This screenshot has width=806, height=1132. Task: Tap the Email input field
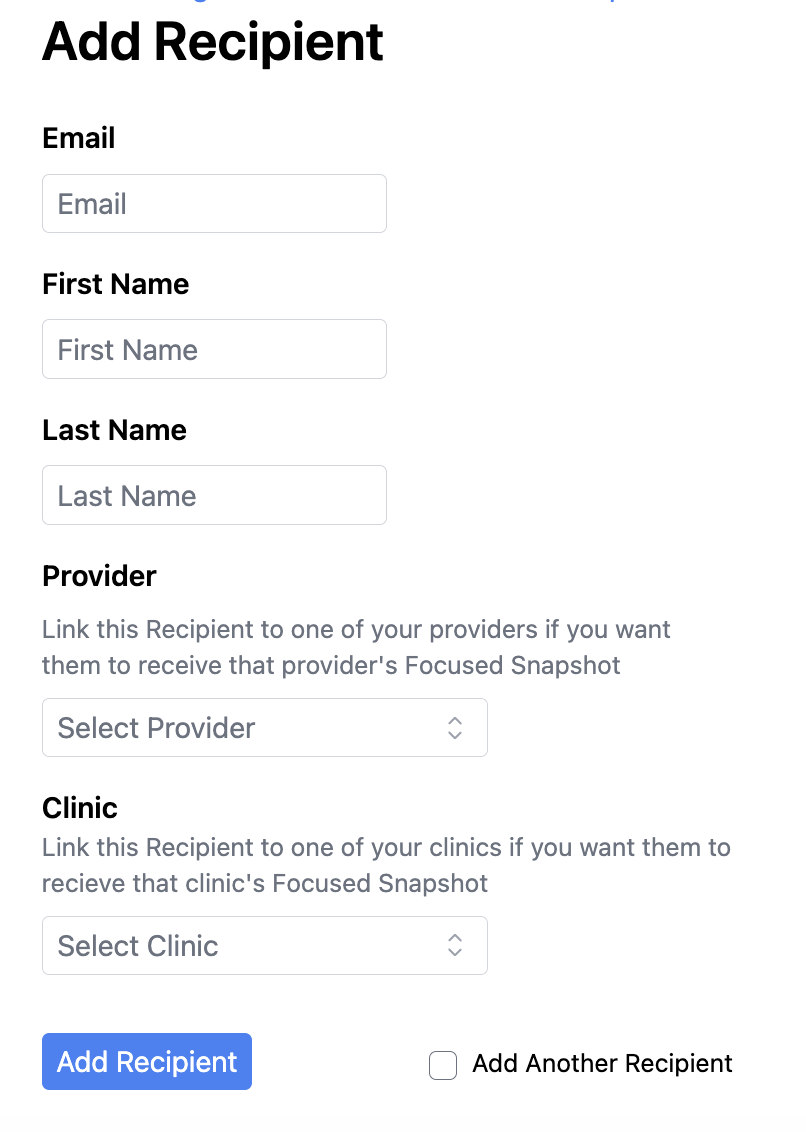coord(214,204)
